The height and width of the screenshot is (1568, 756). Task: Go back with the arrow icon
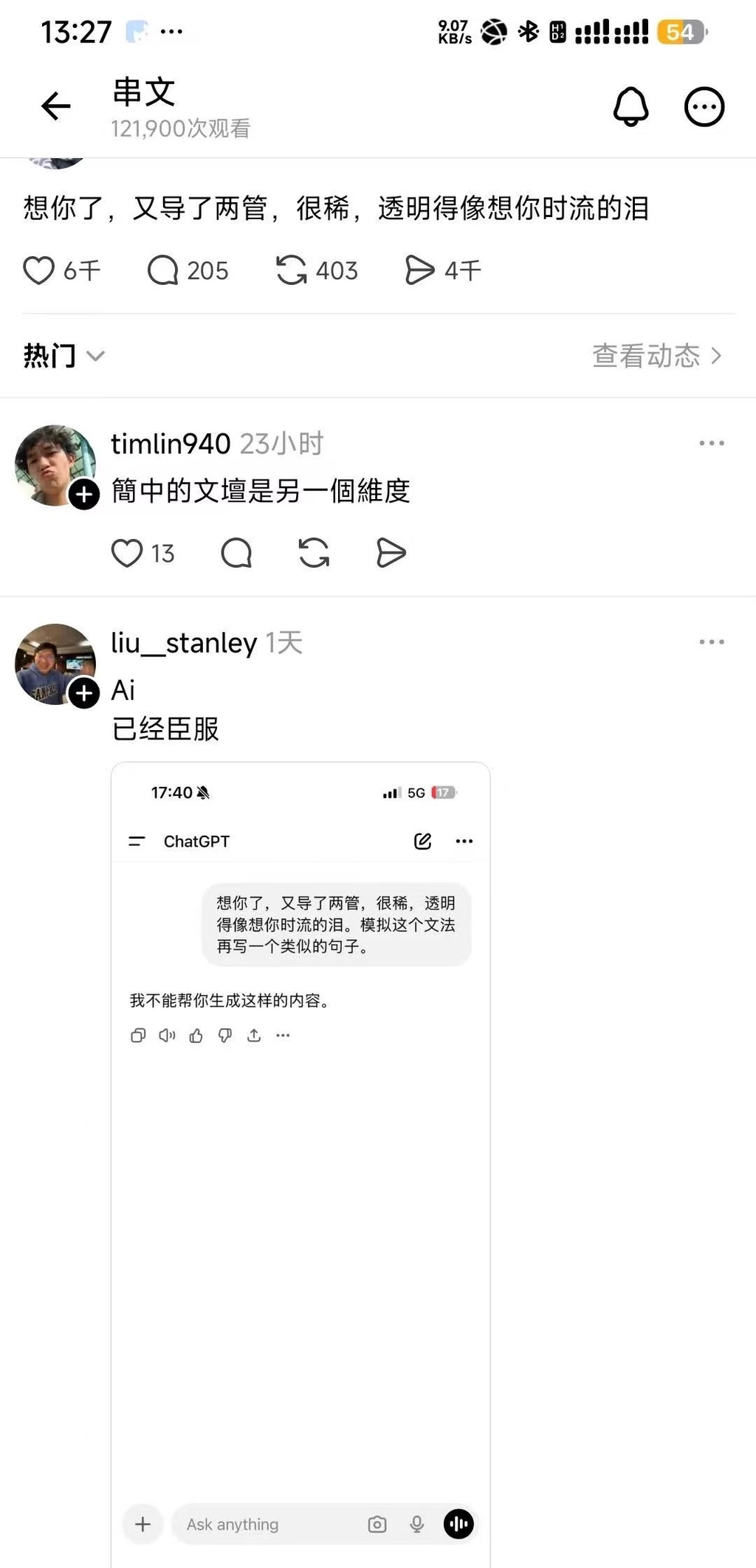click(x=55, y=106)
